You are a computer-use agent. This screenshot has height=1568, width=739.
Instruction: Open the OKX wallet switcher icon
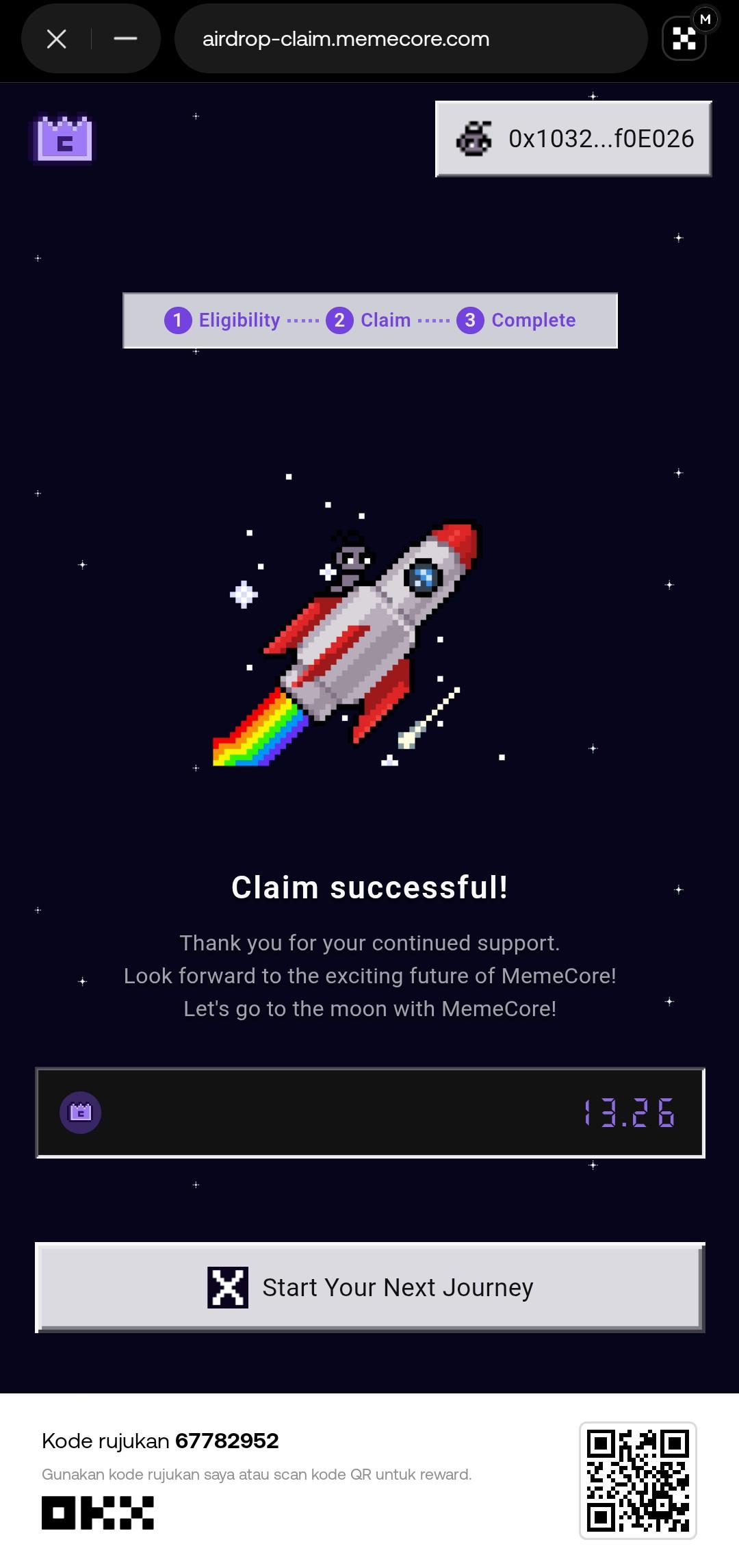684,39
